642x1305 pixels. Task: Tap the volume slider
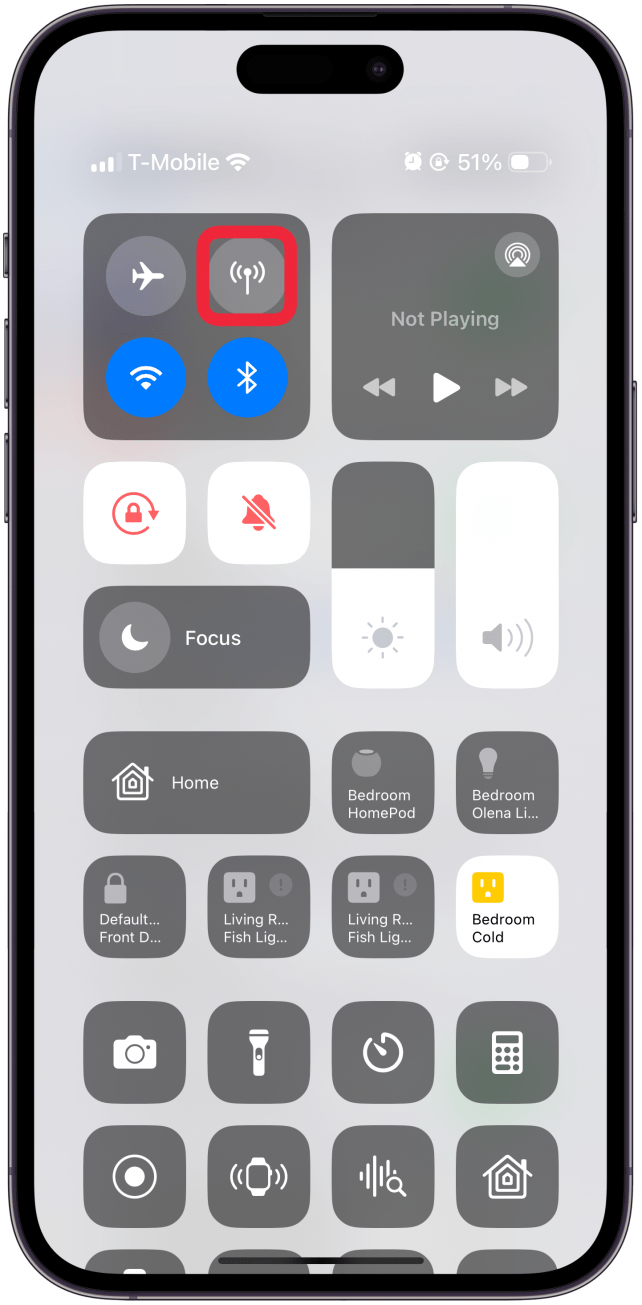[507, 575]
